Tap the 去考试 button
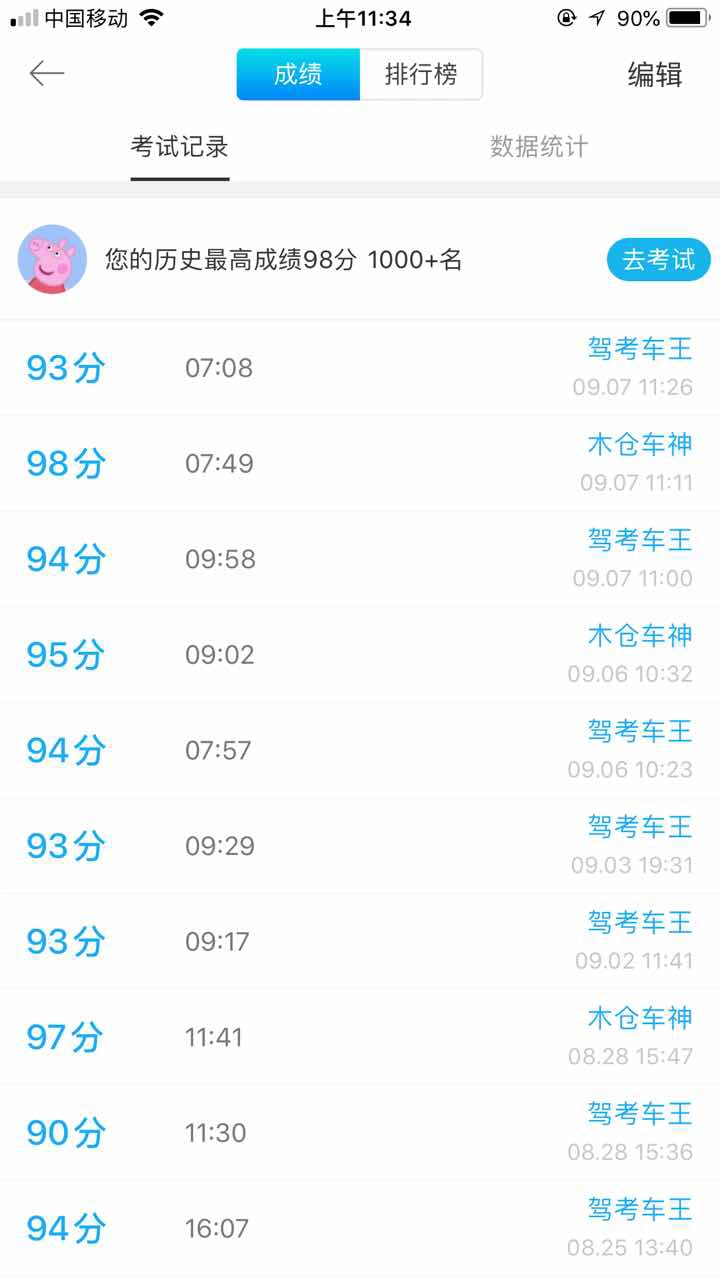The height and width of the screenshot is (1280, 720). [658, 260]
